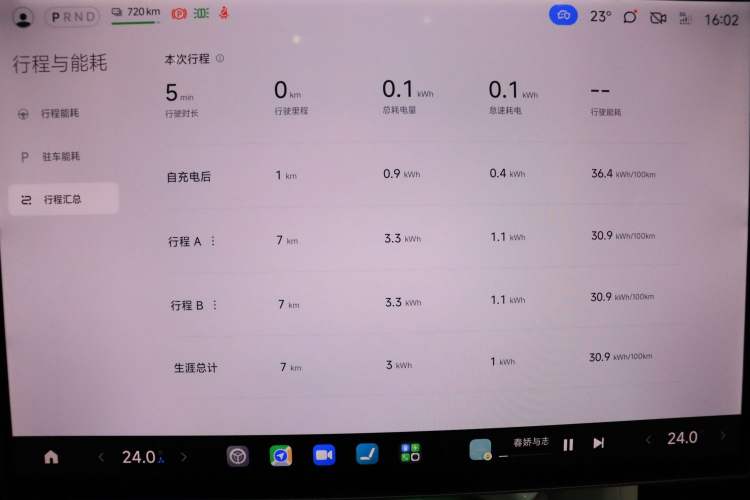Open the user profile avatar
This screenshot has width=750, height=500.
click(23, 17)
